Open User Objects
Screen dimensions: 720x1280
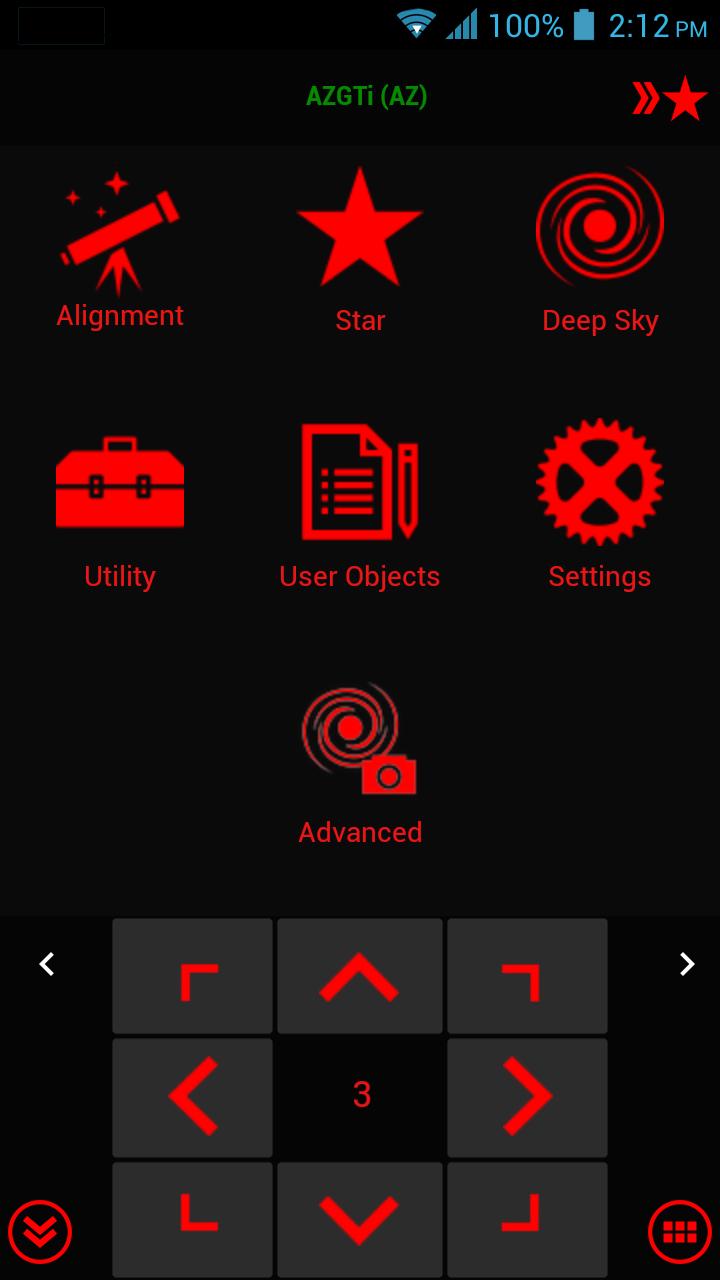(360, 507)
